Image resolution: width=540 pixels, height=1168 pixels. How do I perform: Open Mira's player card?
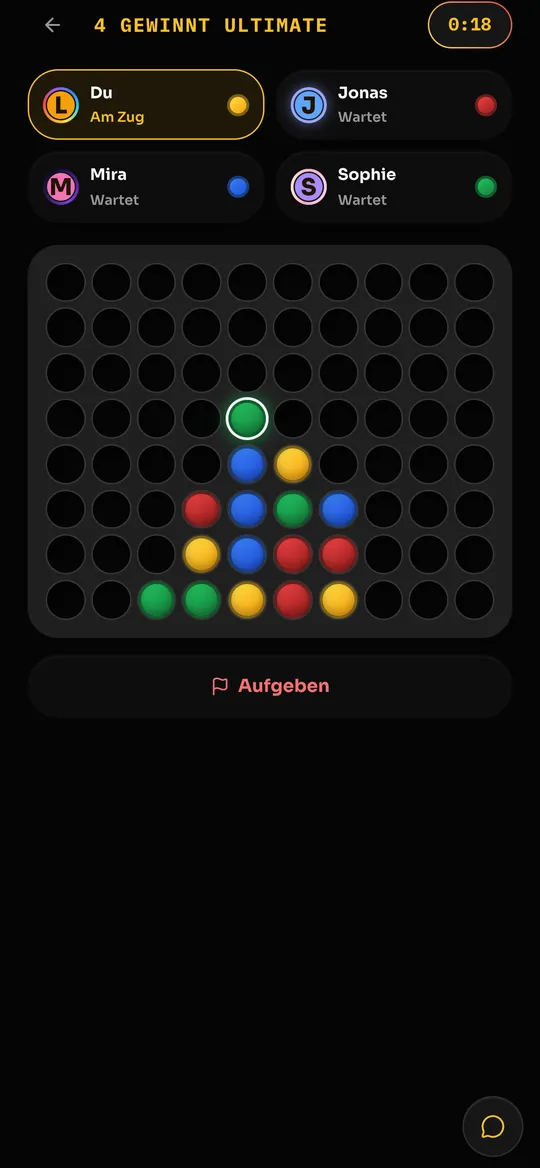[146, 187]
